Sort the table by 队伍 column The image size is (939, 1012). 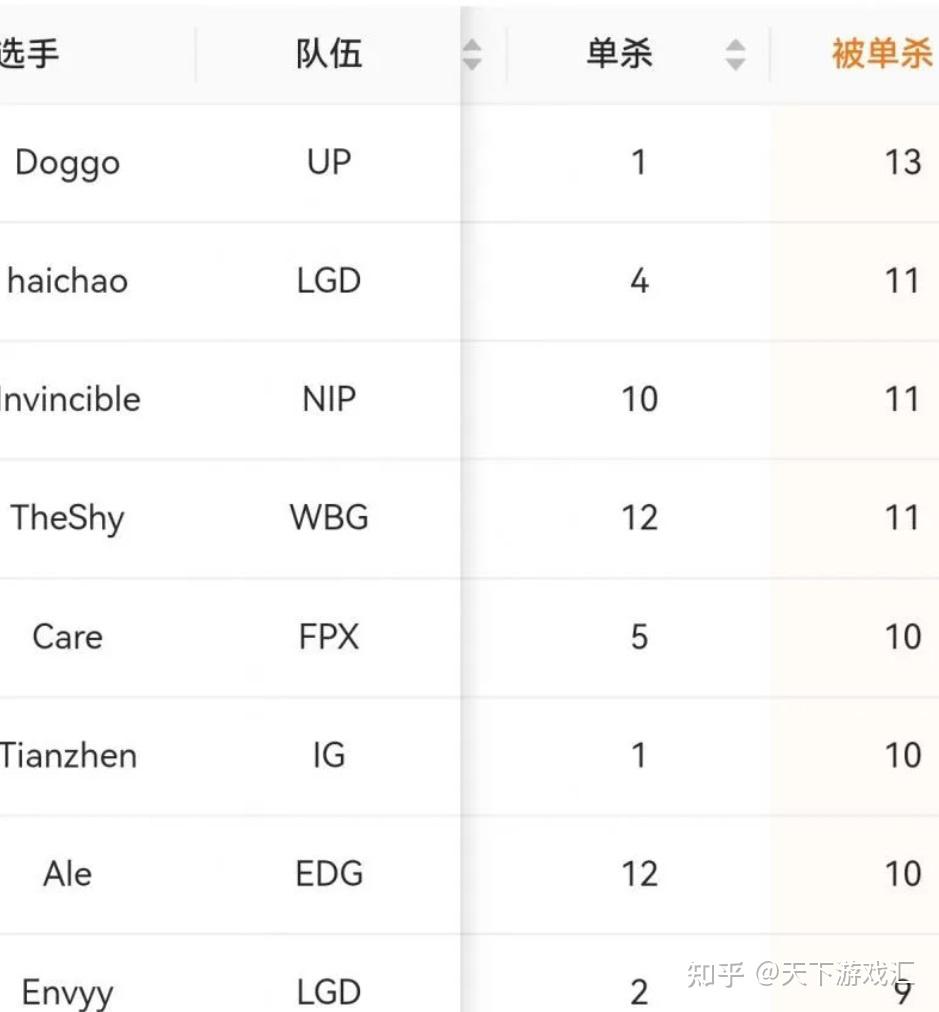point(472,54)
